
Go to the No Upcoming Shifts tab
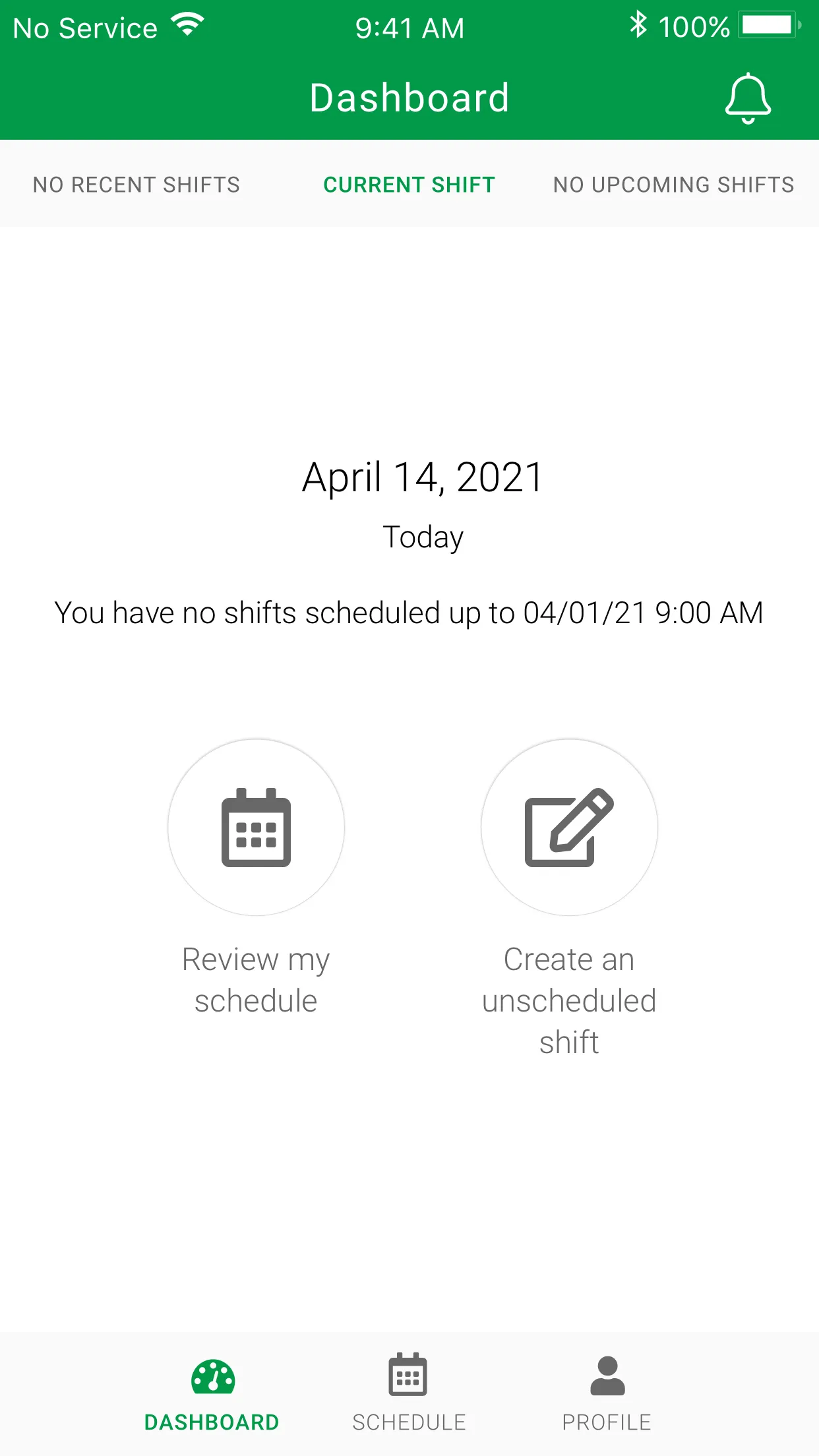673,185
